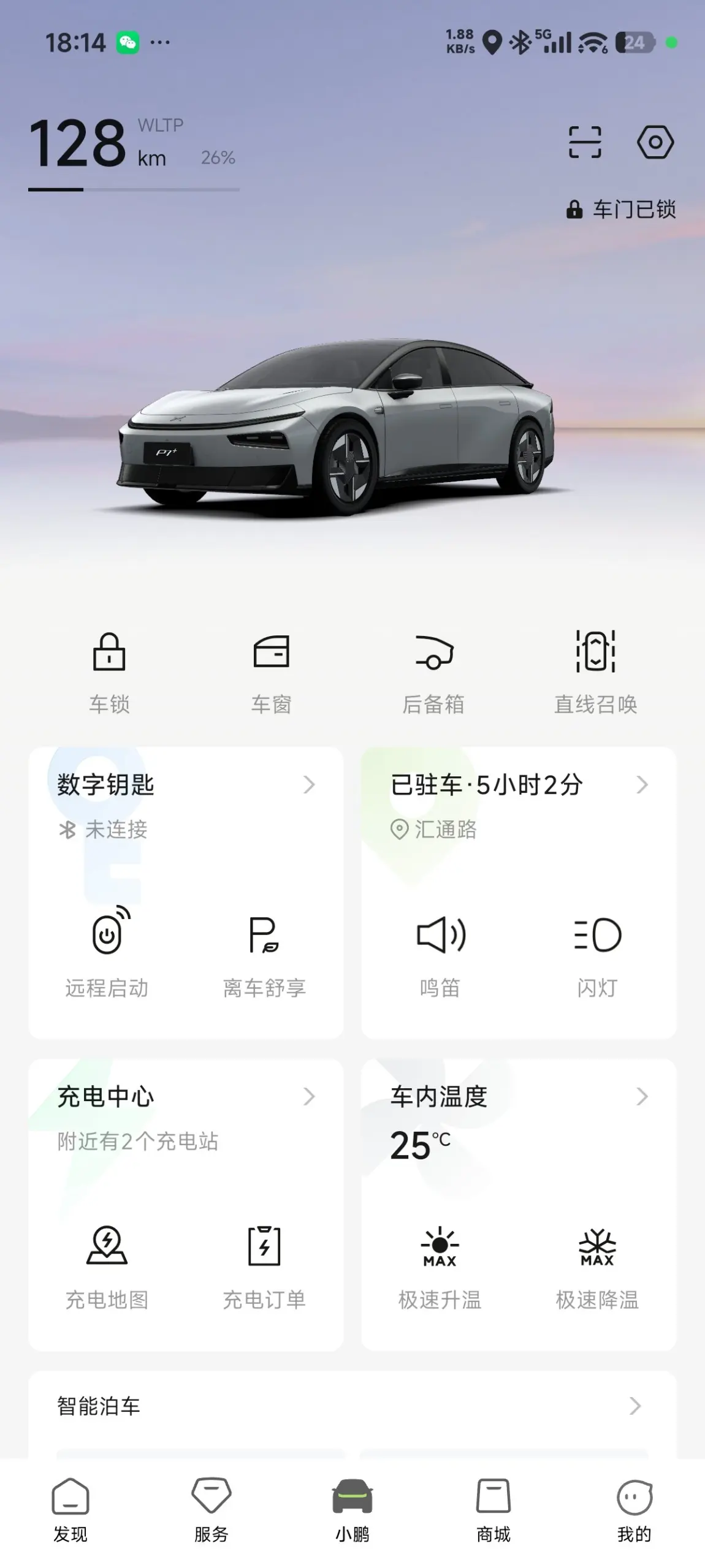Expand the 智能泊车 smart parking section
The width and height of the screenshot is (705, 1568).
click(352, 1406)
